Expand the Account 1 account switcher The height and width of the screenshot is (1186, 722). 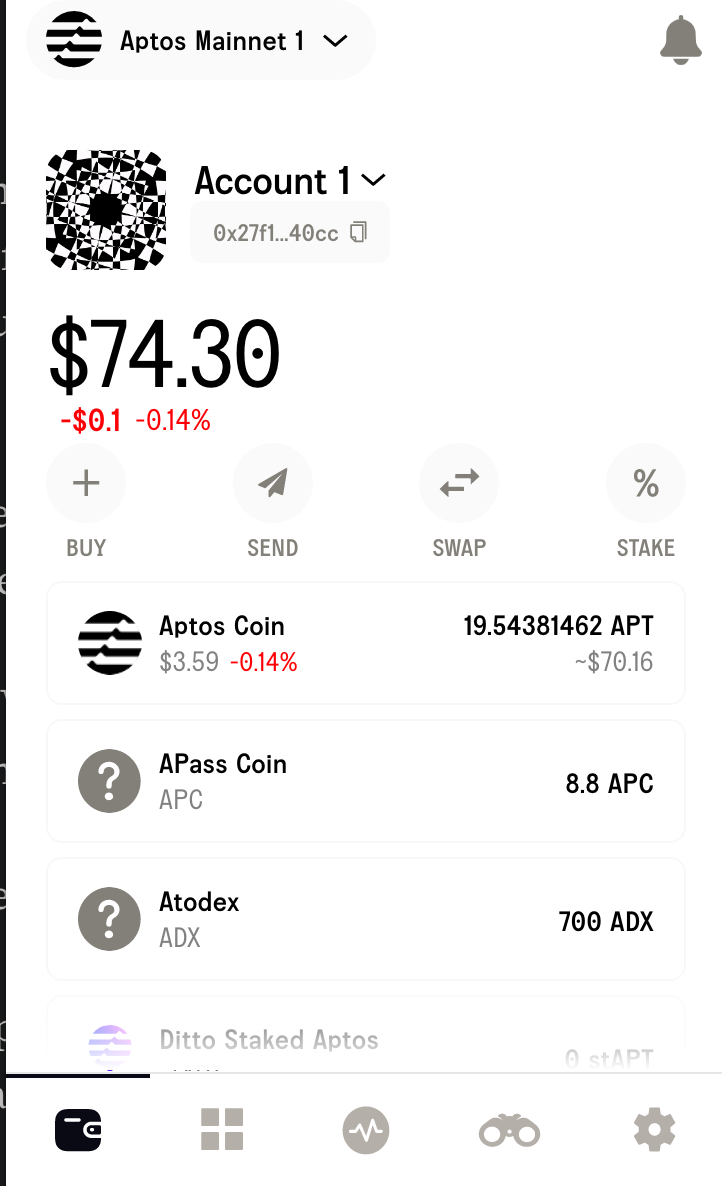tap(290, 181)
